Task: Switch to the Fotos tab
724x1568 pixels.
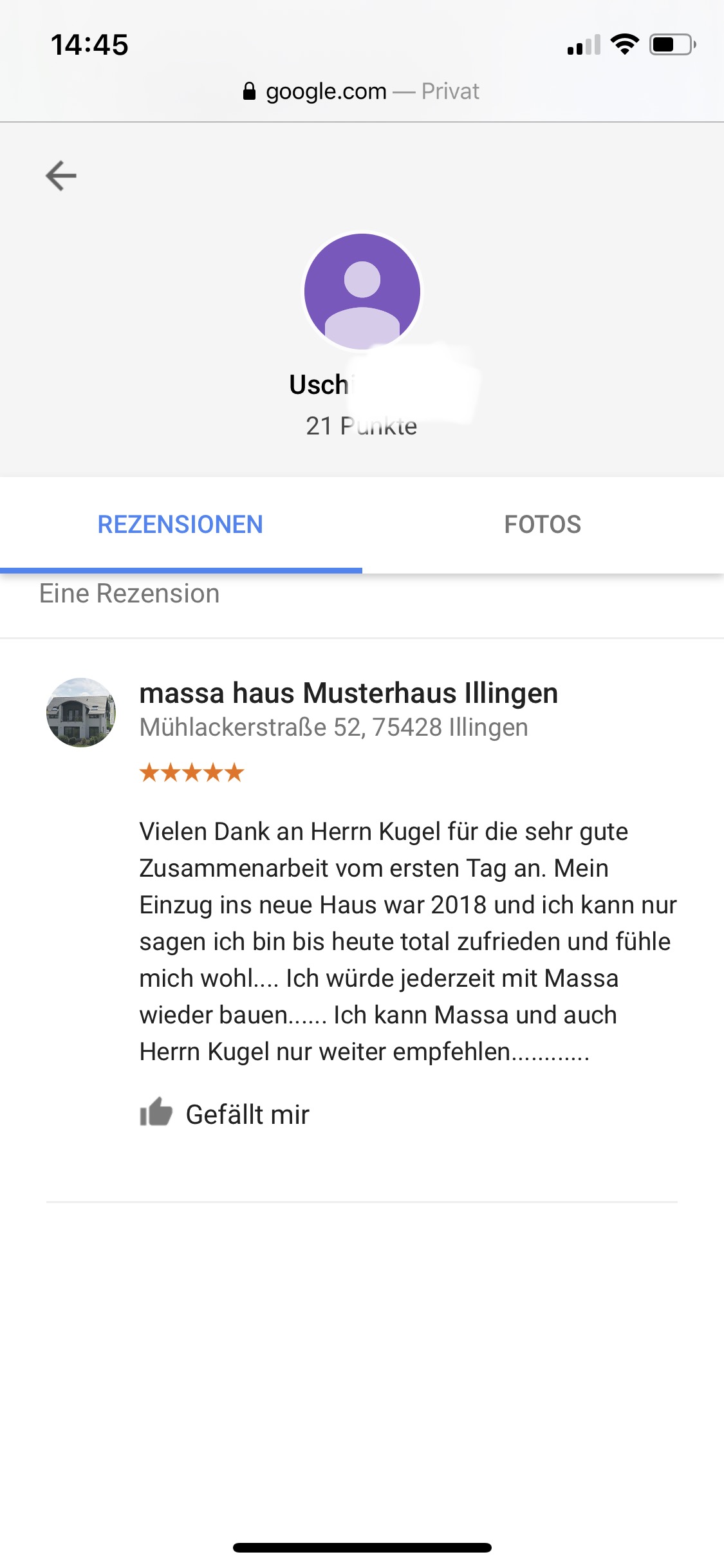Action: point(543,525)
